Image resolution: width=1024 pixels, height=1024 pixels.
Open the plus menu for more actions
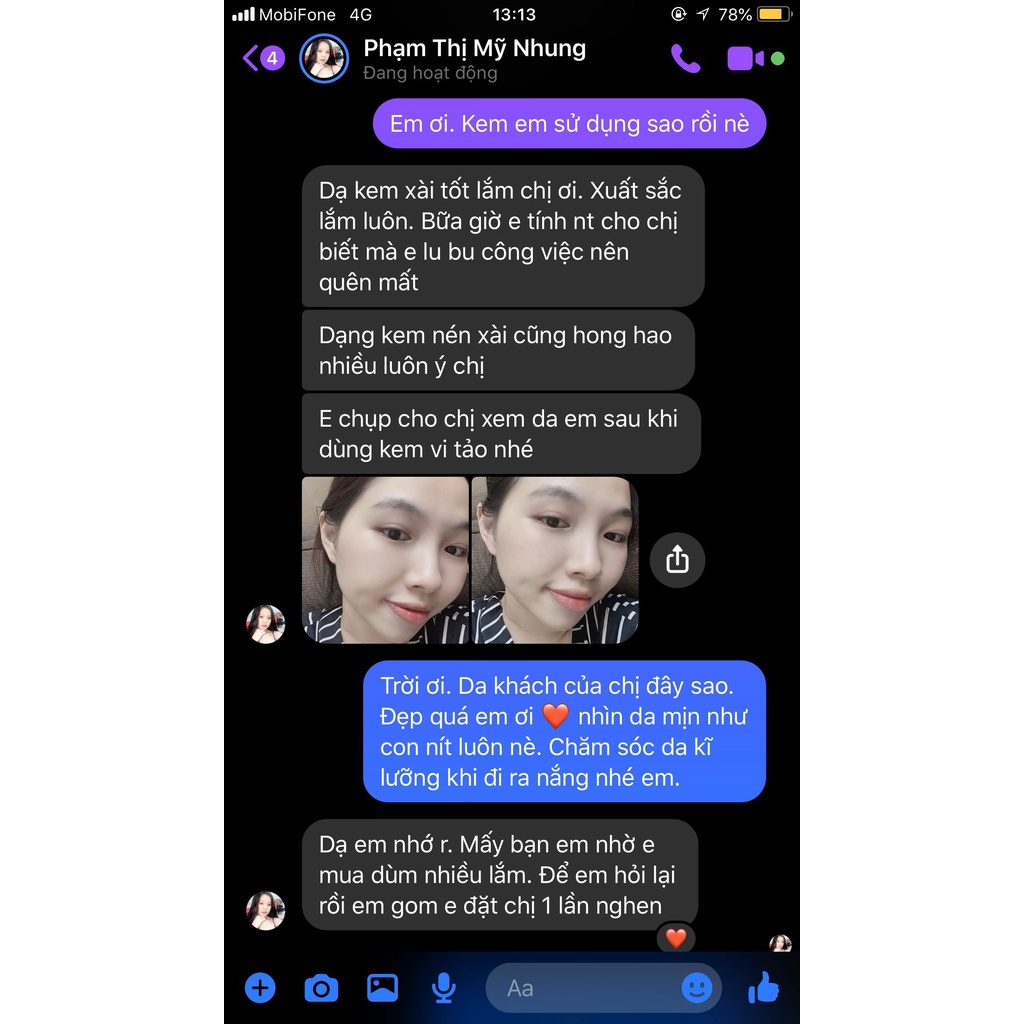(x=260, y=988)
